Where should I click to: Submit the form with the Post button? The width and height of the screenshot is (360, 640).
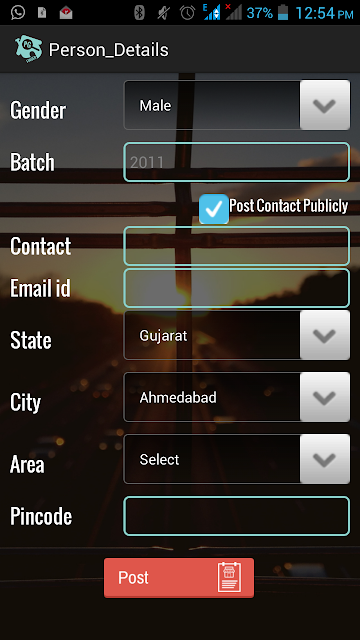[179, 578]
